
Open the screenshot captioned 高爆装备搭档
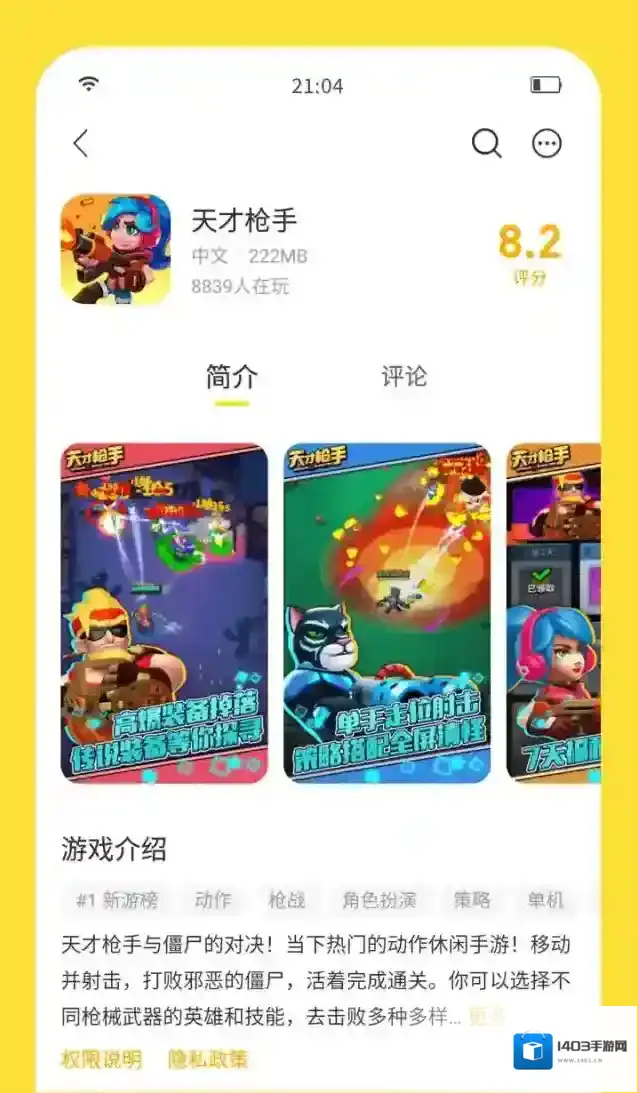tap(164, 612)
